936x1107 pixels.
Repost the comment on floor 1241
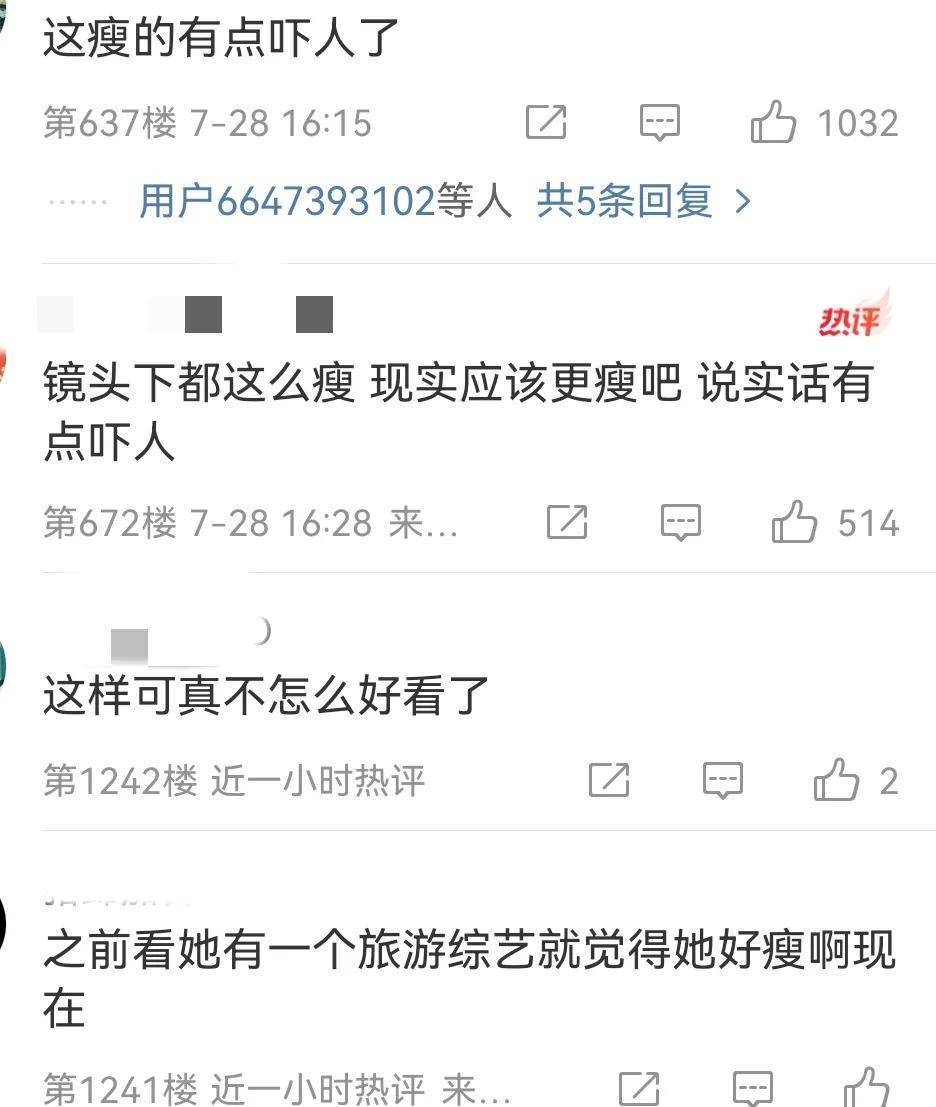(639, 1088)
